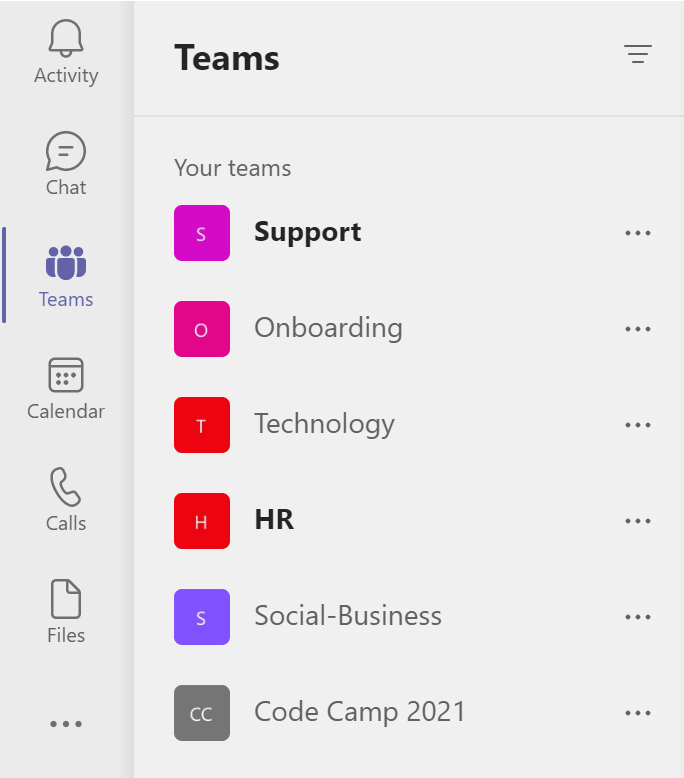Open the Code Camp 2021 team
The width and height of the screenshot is (684, 778).
coord(360,713)
